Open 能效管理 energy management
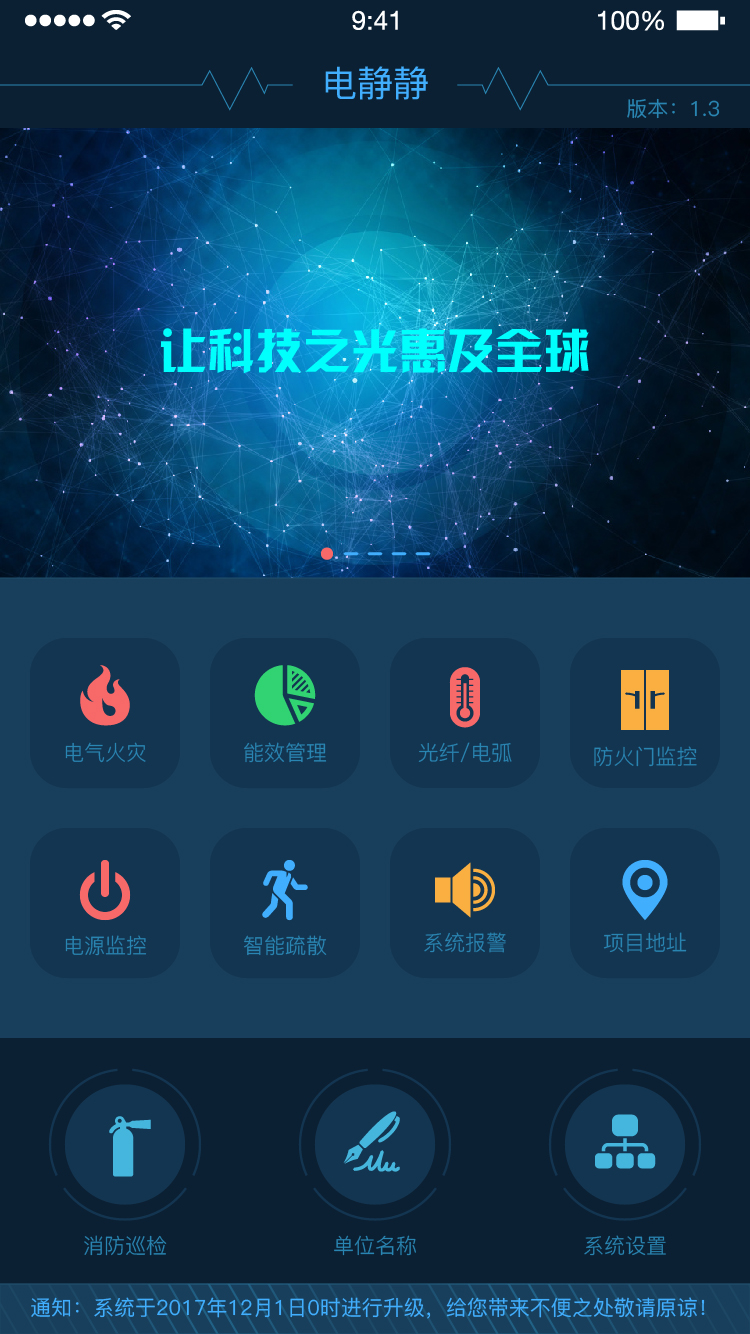 (x=285, y=713)
